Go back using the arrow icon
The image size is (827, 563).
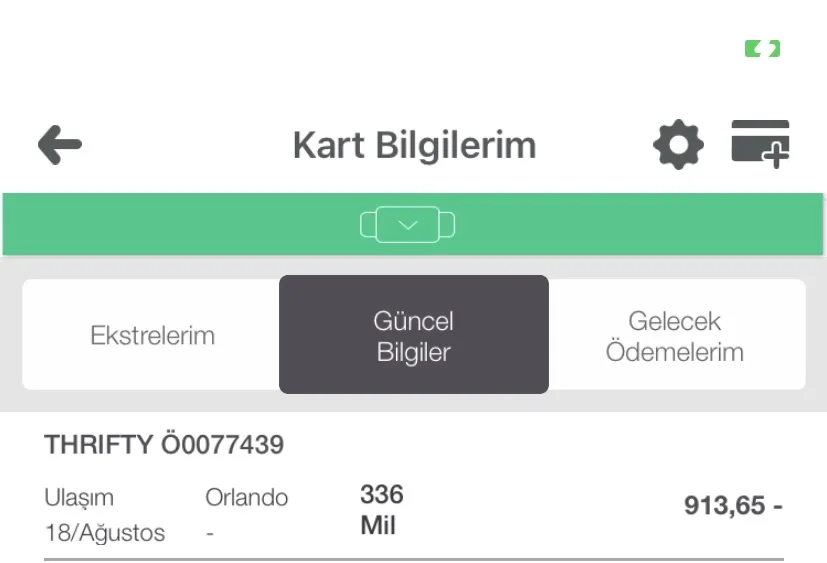59,146
